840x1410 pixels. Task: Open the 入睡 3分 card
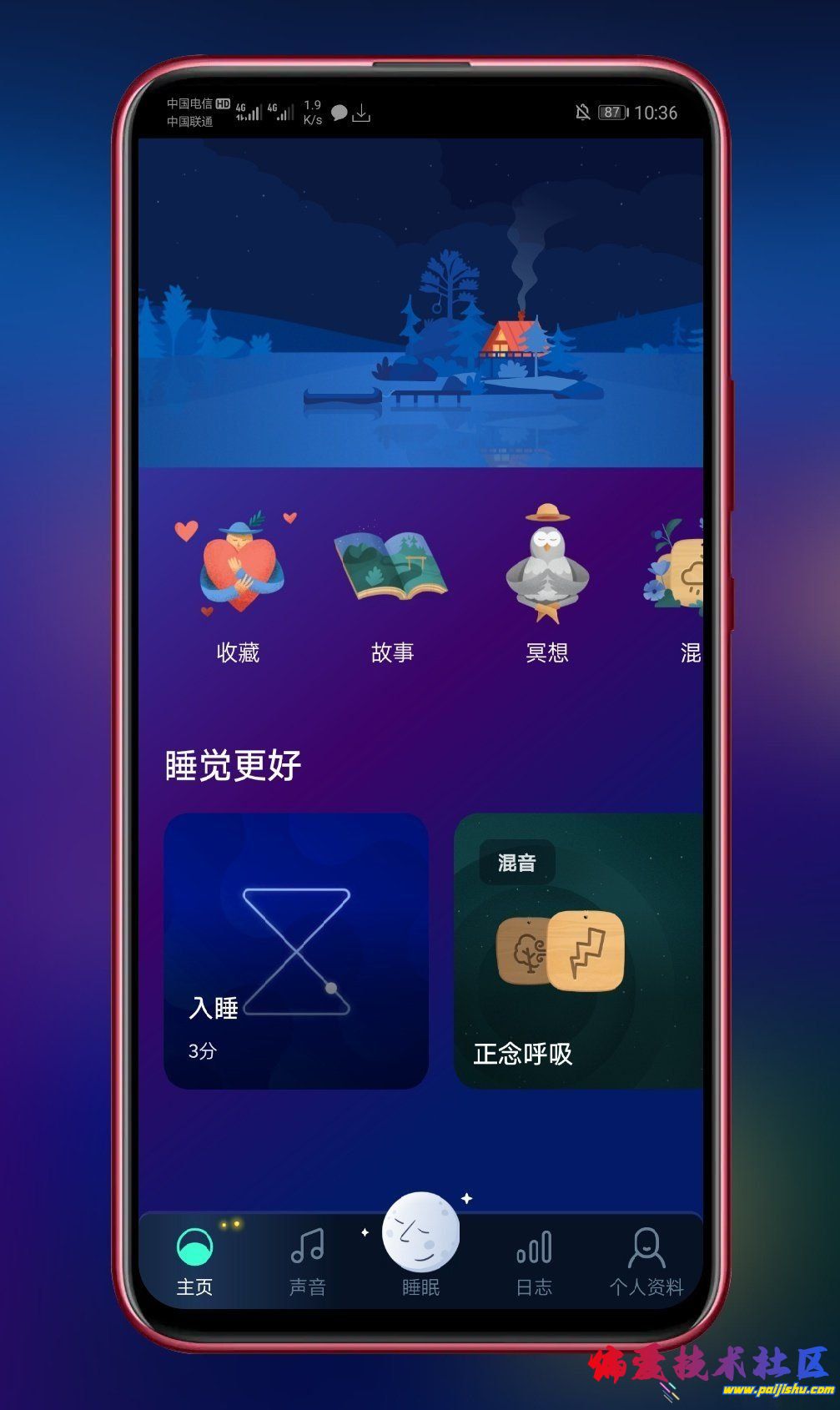296,951
